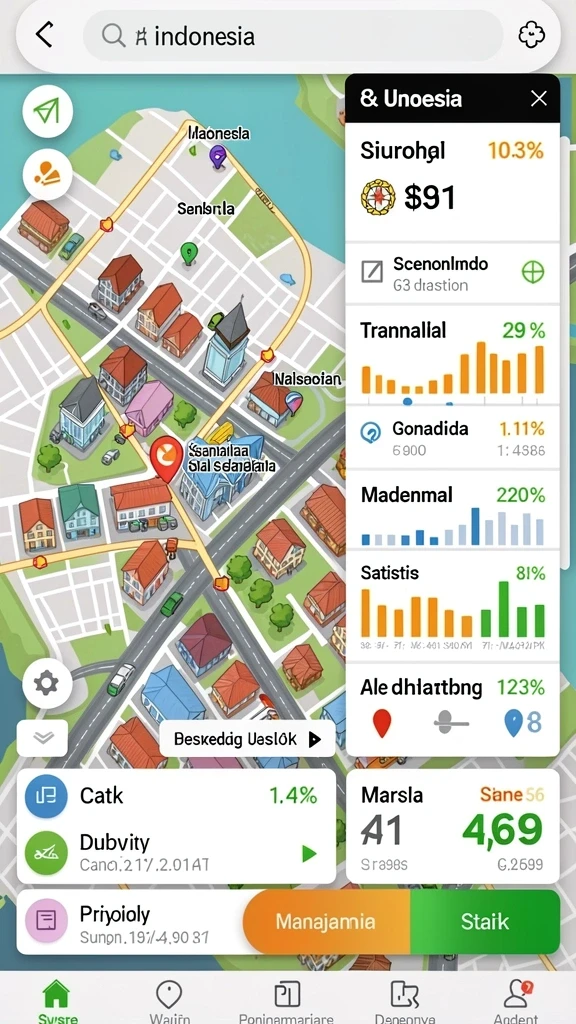Switch to the Wajin location-pin tab
Image resolution: width=576 pixels, height=1024 pixels.
(x=169, y=1002)
